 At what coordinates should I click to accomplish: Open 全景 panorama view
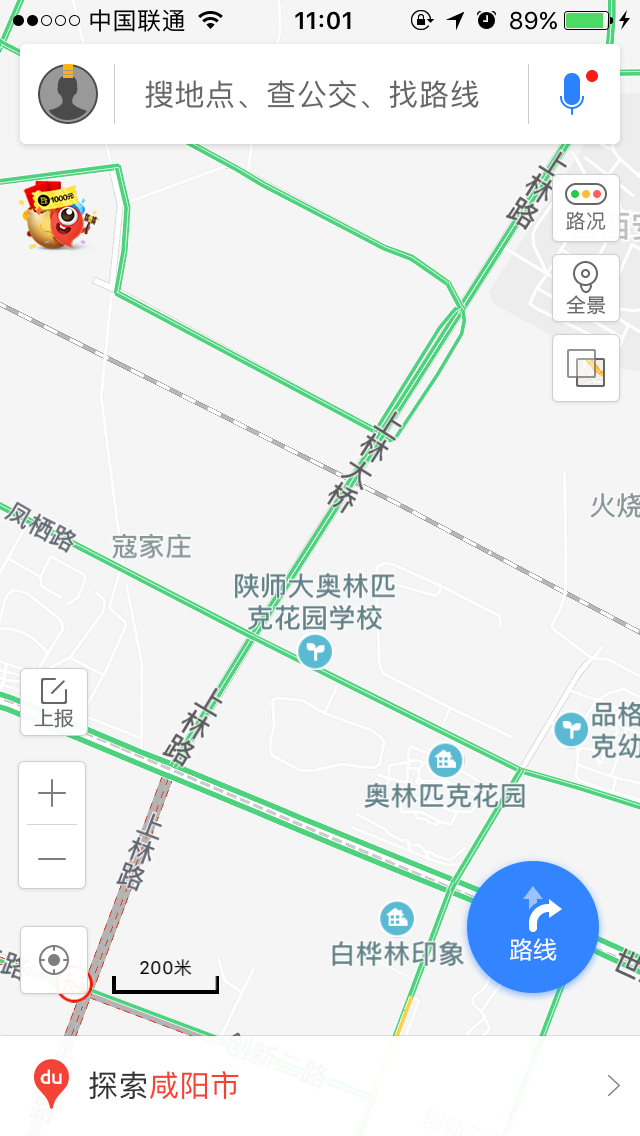[x=586, y=288]
